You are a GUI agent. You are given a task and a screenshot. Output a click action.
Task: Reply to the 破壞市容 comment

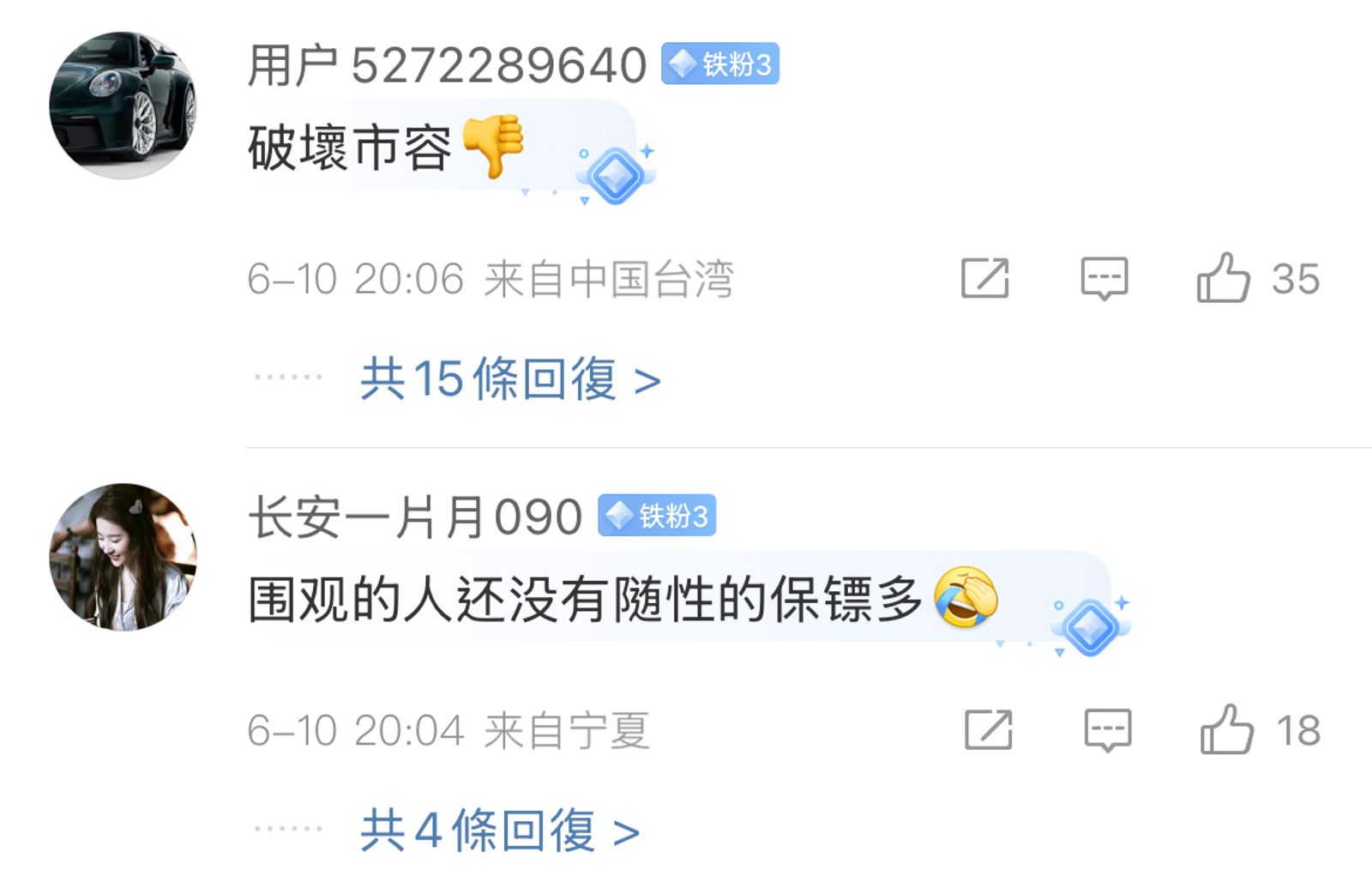(x=1104, y=279)
